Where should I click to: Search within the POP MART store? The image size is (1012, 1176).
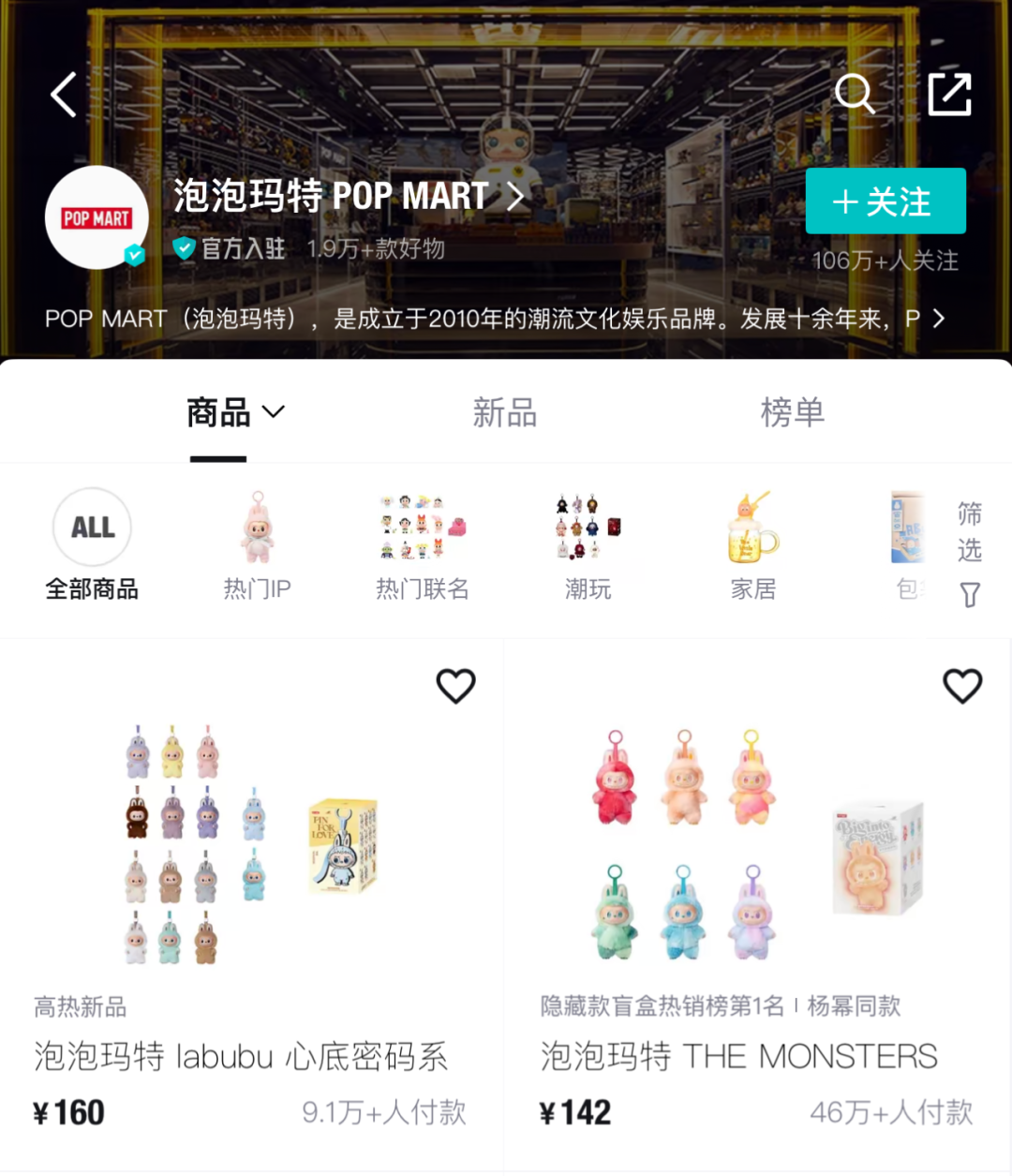tap(854, 94)
